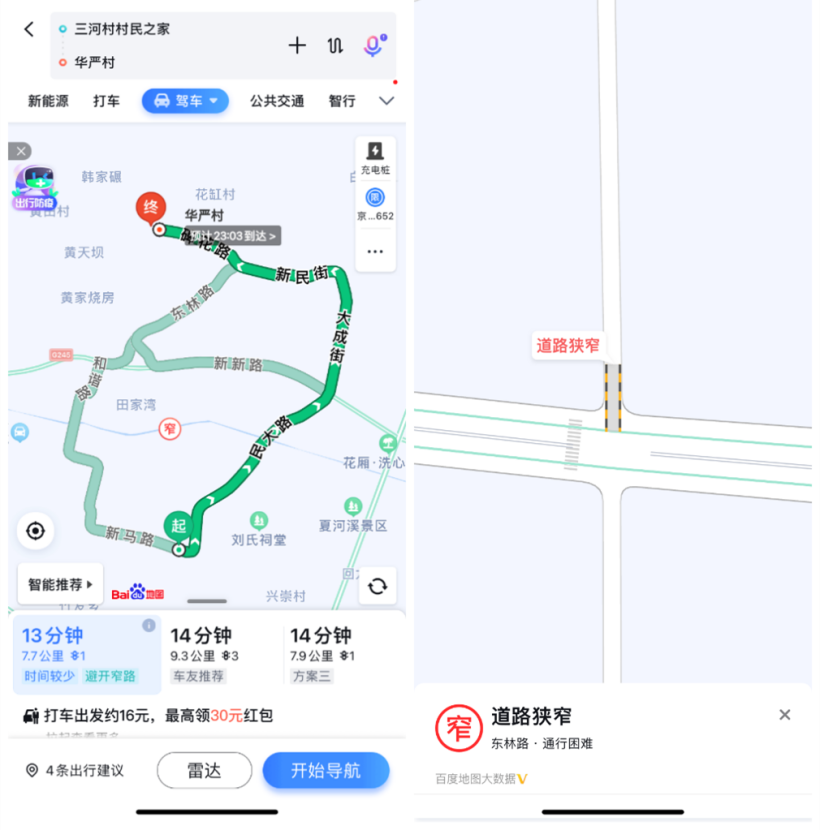Select the 14分钟 7.9公里 方案三 route
Viewport: 820px width, 830px height.
tap(340, 655)
